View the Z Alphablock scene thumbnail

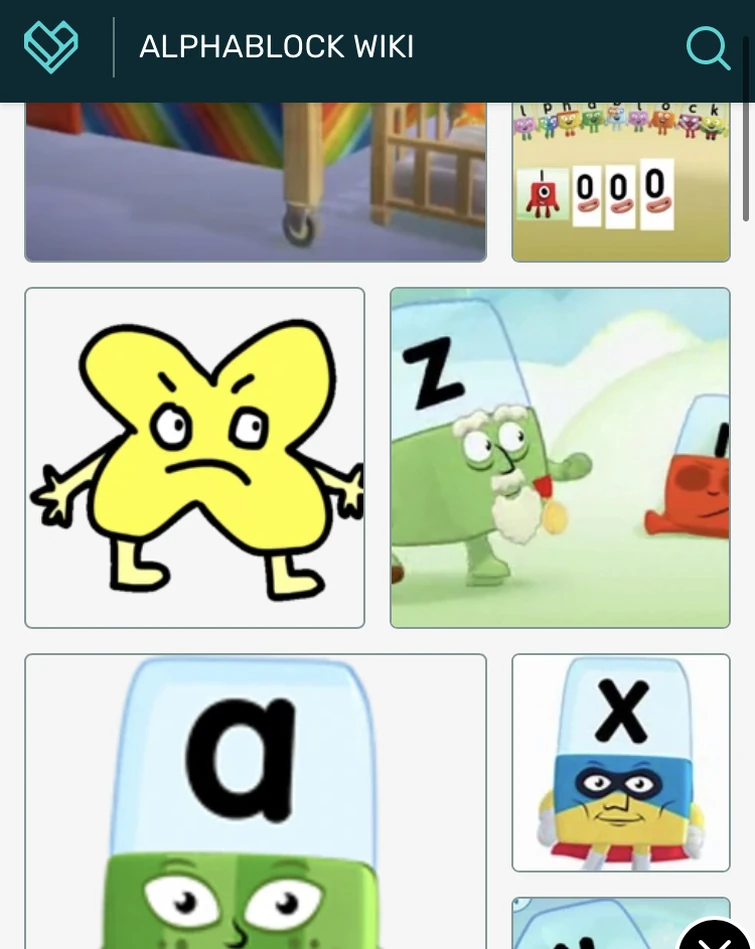[x=560, y=457]
